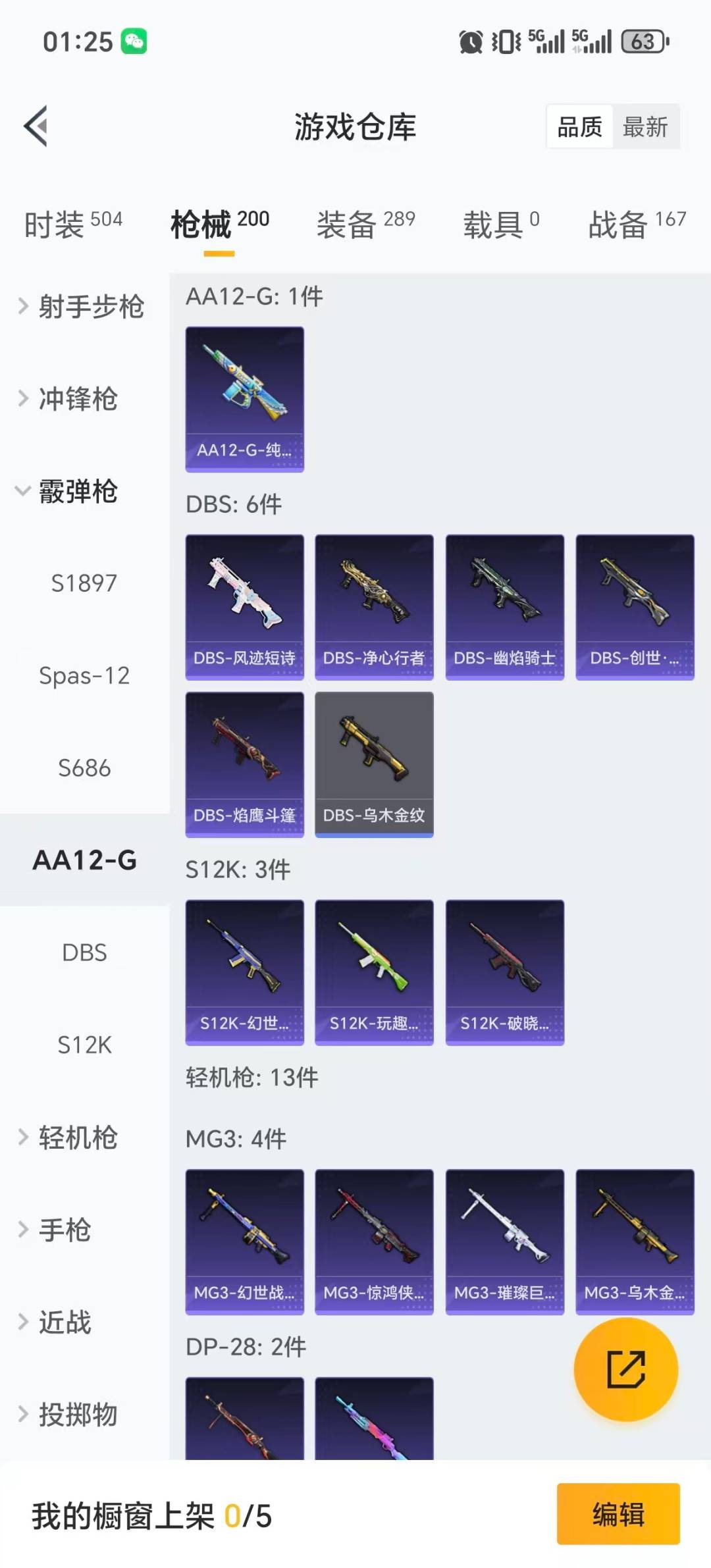Open the DBS-风迹短诗 skin
The width and height of the screenshot is (711, 1568).
(x=244, y=606)
